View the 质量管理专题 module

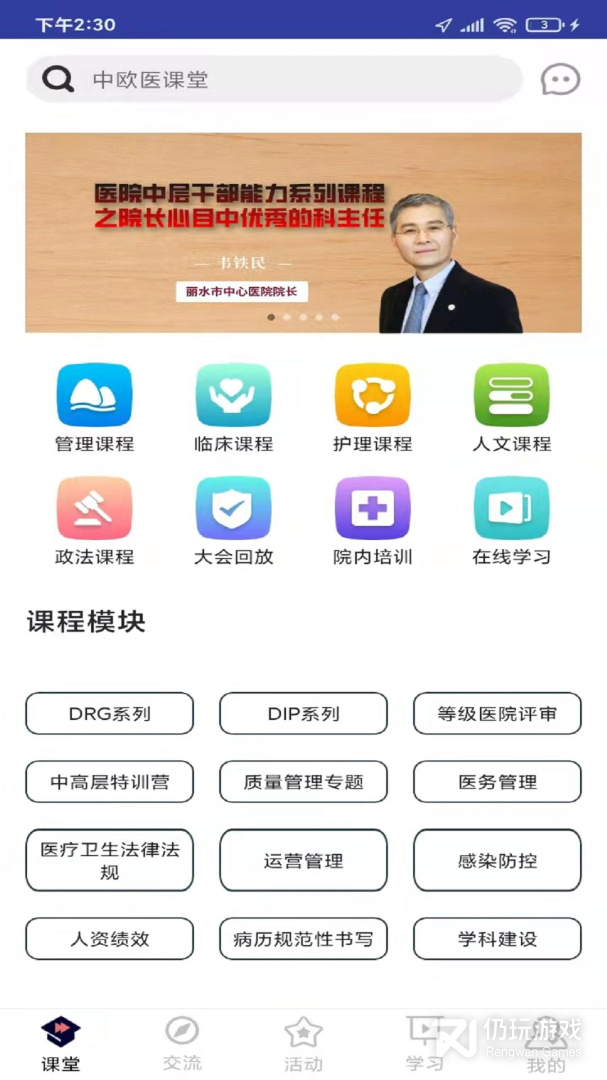tap(303, 782)
